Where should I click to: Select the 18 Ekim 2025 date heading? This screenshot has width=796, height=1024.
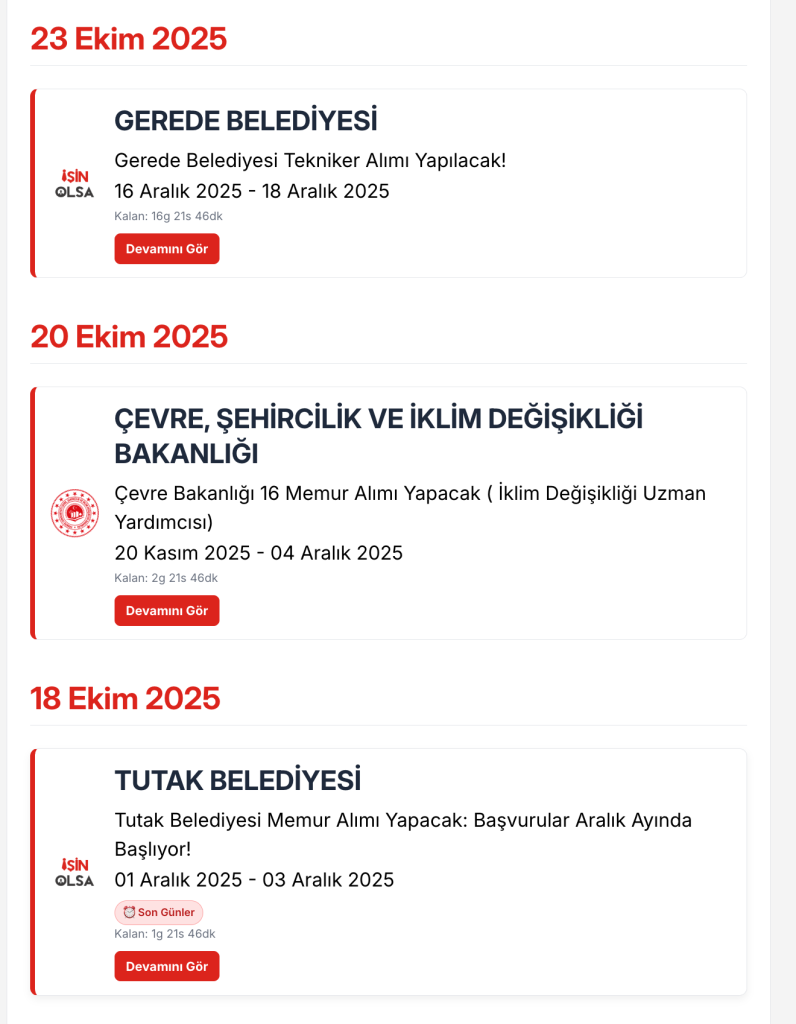click(x=127, y=699)
